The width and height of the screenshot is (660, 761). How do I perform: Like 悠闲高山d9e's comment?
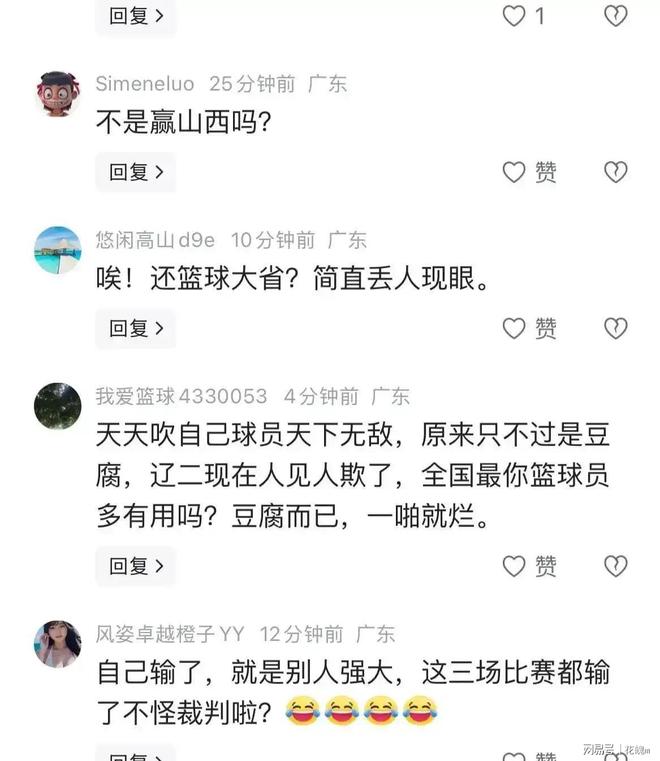pos(514,328)
